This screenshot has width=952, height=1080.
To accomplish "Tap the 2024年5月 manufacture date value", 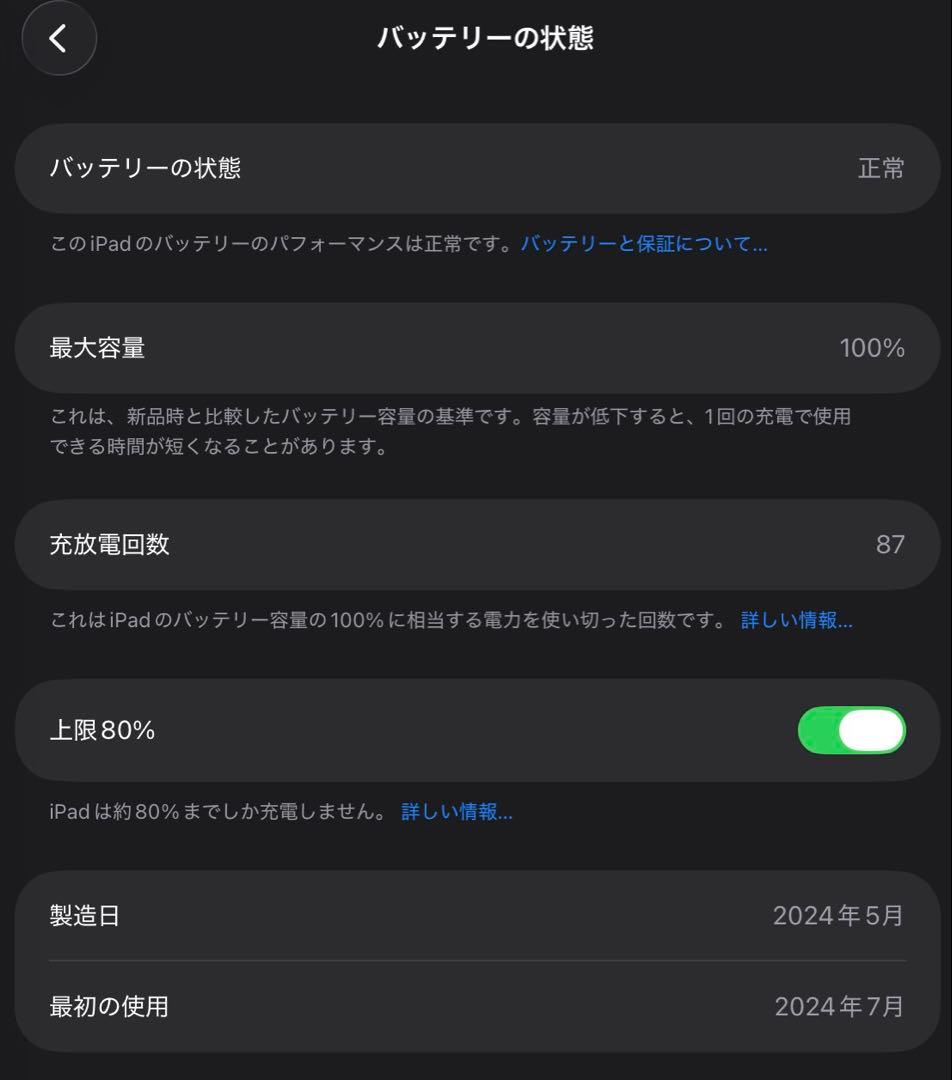I will click(x=838, y=914).
